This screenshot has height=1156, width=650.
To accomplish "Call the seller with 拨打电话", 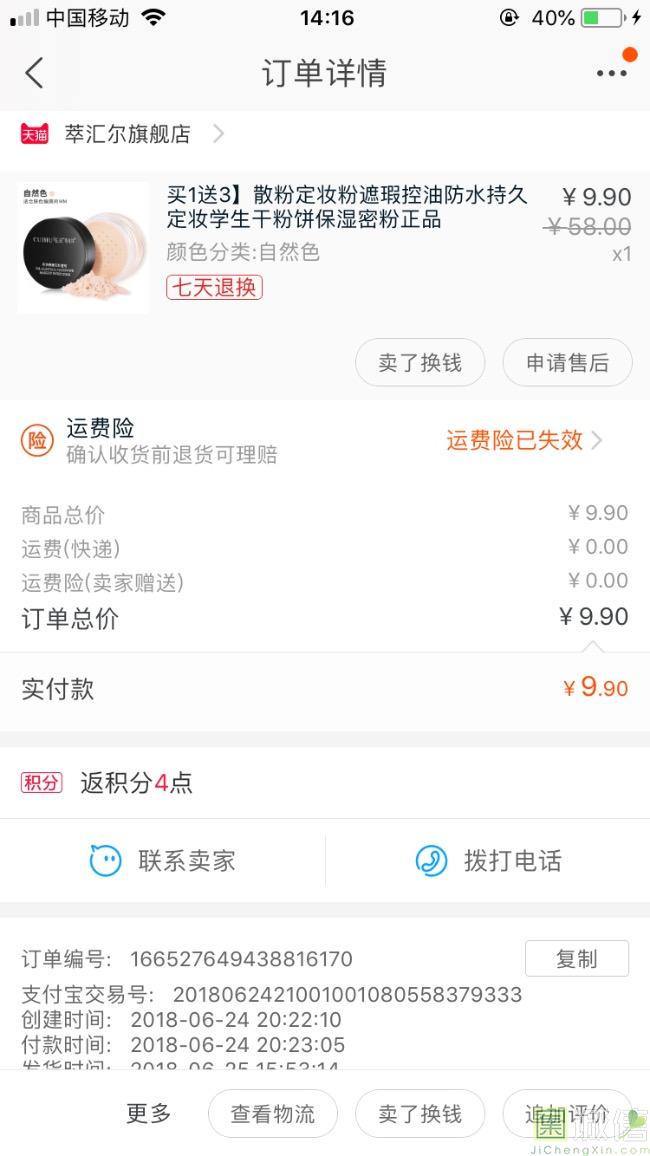I will [488, 860].
